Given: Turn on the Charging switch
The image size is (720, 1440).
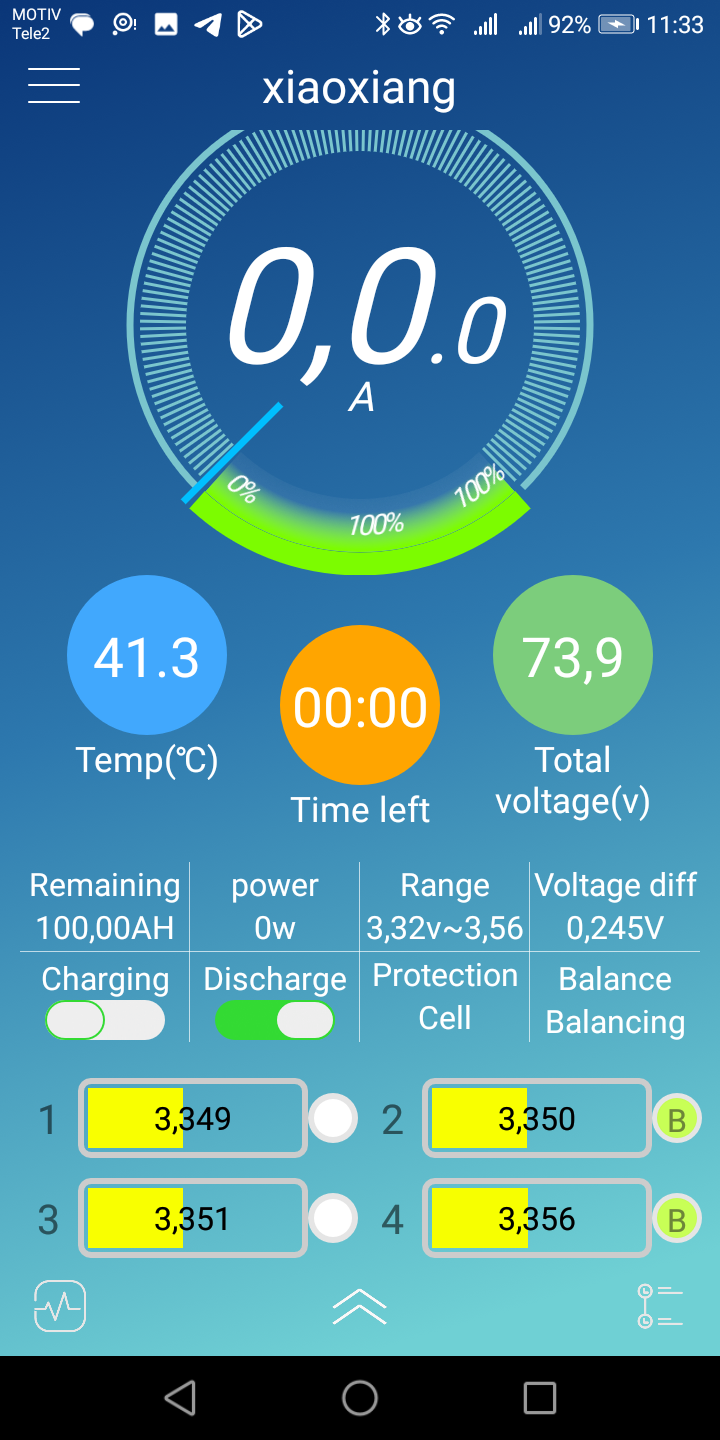Looking at the screenshot, I should [104, 1020].
